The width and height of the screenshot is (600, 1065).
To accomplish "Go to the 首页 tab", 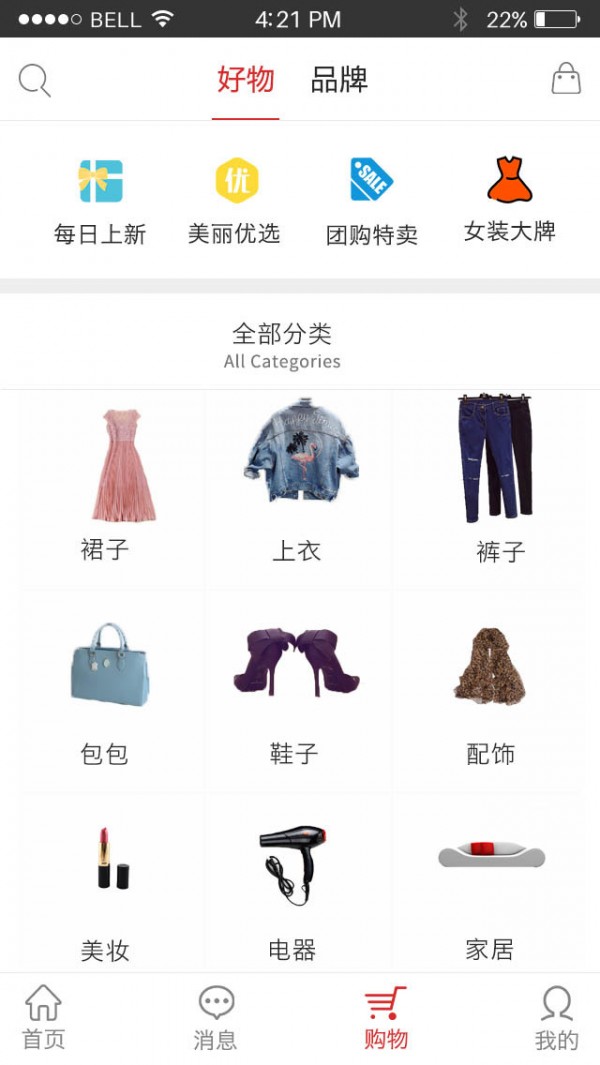I will point(43,1018).
